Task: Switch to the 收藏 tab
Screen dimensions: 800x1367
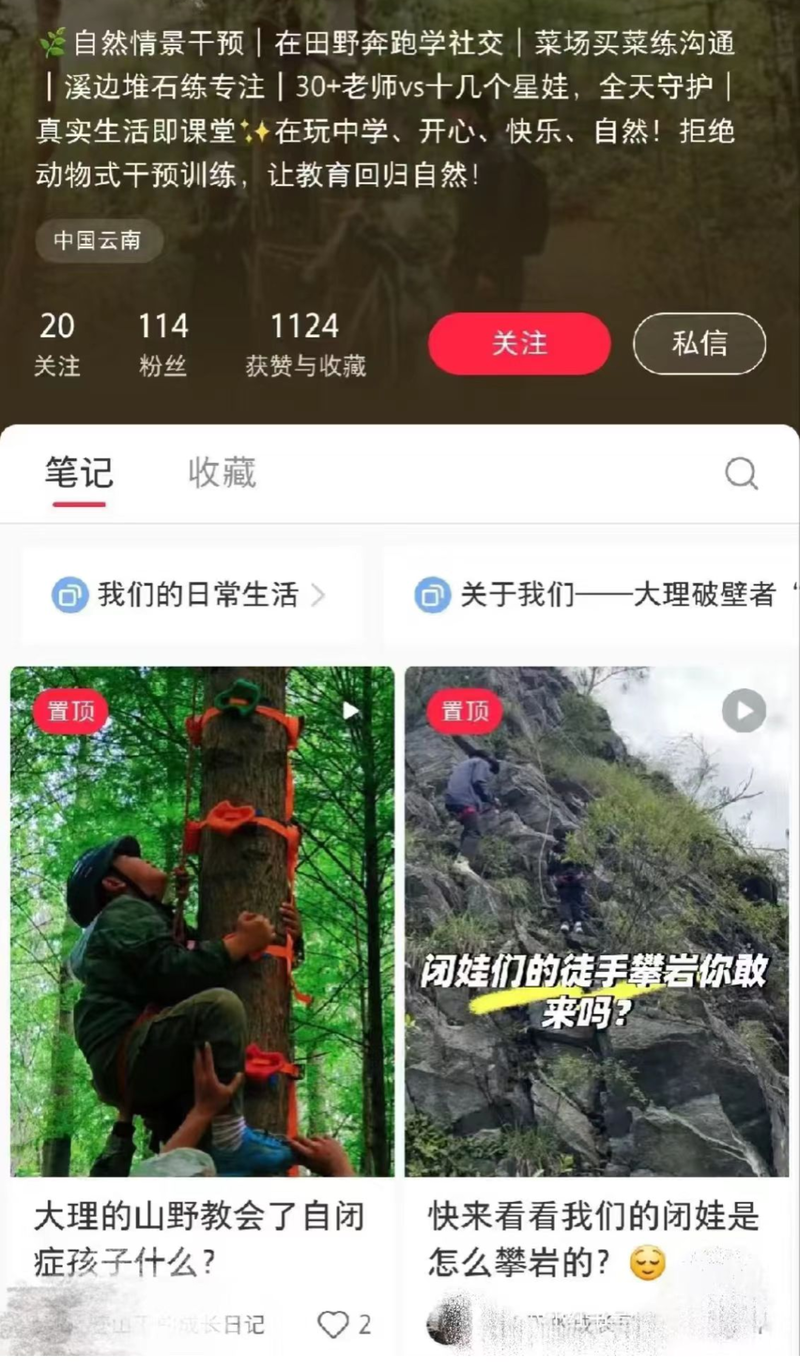Action: pos(222,473)
